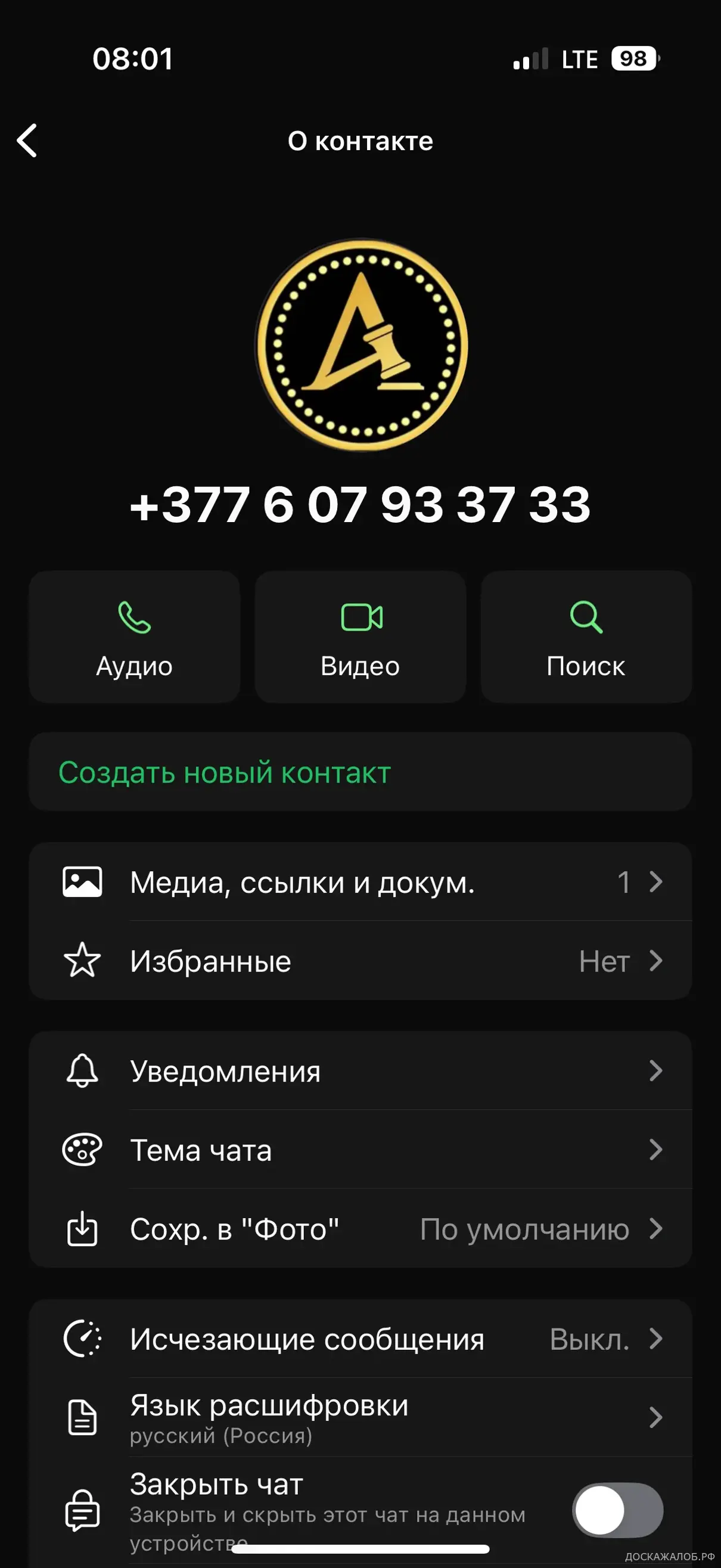Choose Тема чата
The width and height of the screenshot is (721, 1568).
(360, 1150)
